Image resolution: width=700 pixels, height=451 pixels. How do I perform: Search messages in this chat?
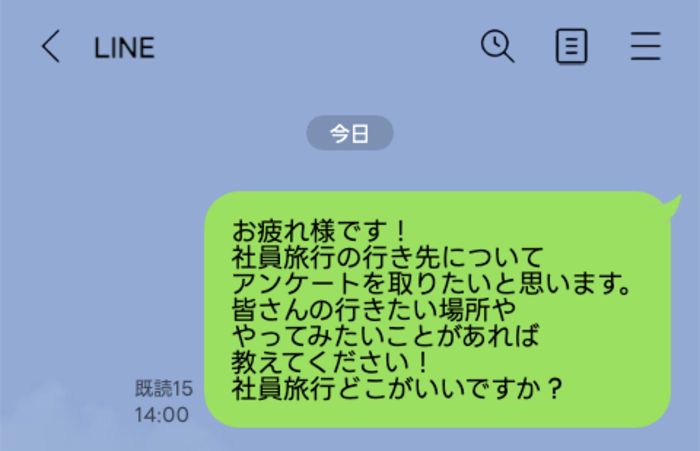pyautogui.click(x=497, y=46)
